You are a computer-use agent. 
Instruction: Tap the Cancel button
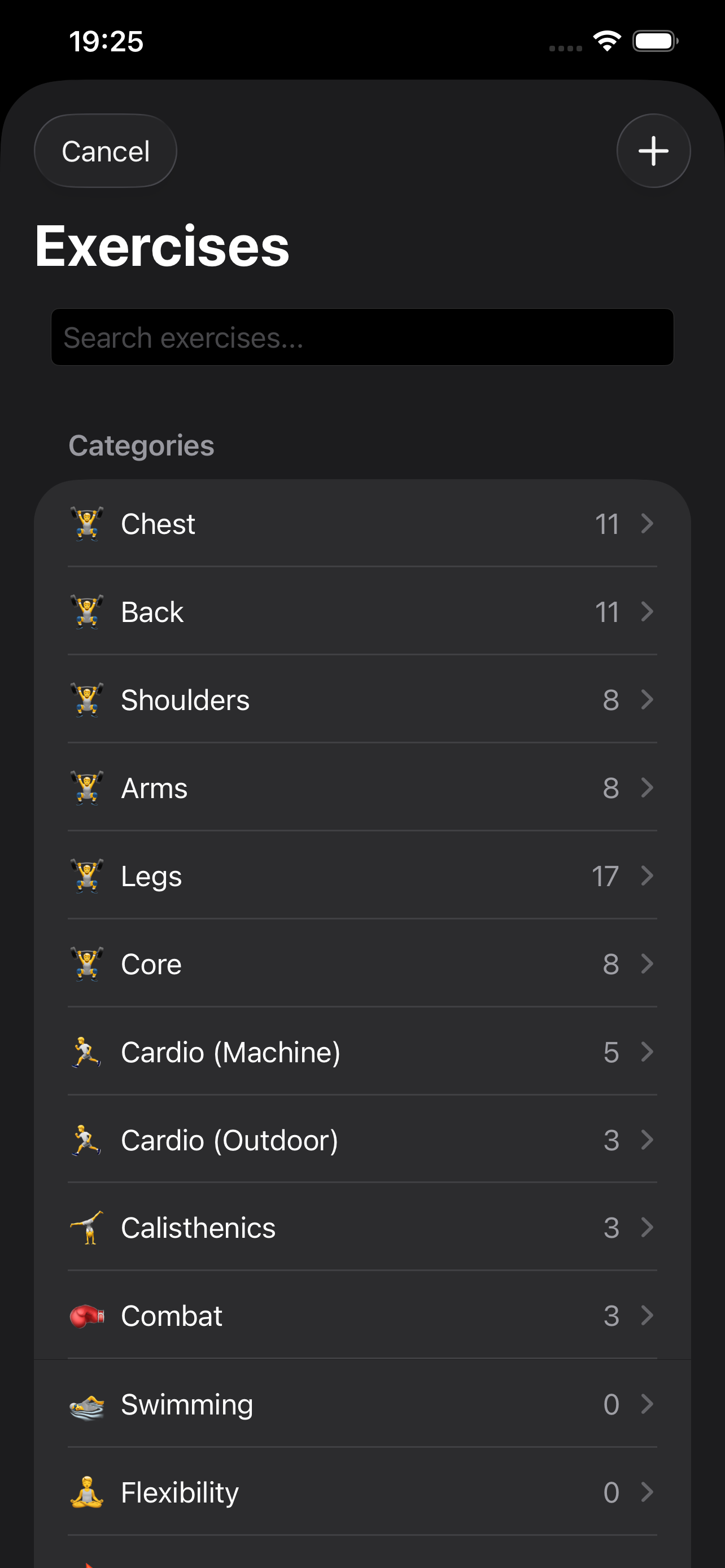pos(104,150)
